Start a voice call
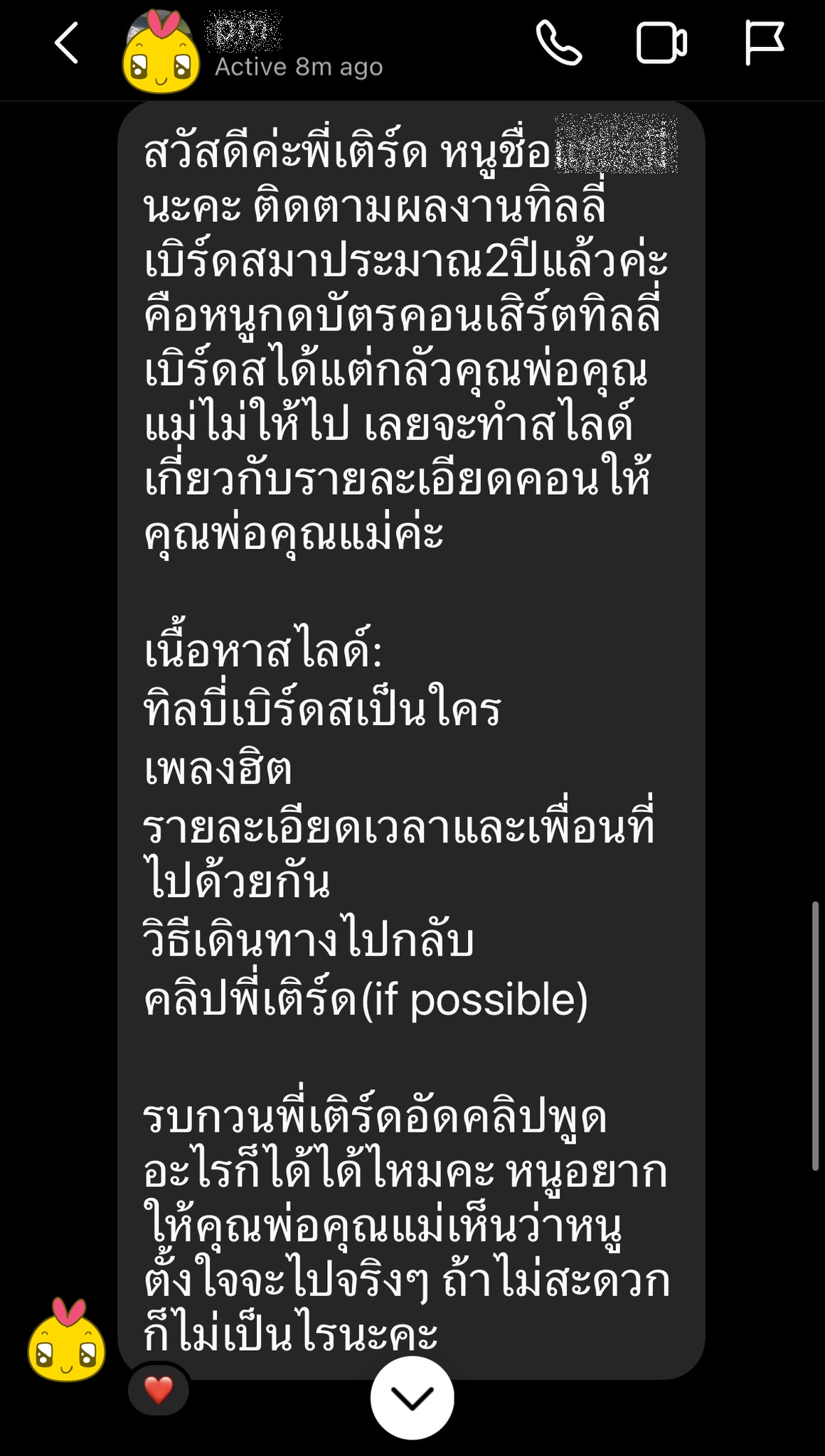Image resolution: width=825 pixels, height=1456 pixels. pos(559,44)
